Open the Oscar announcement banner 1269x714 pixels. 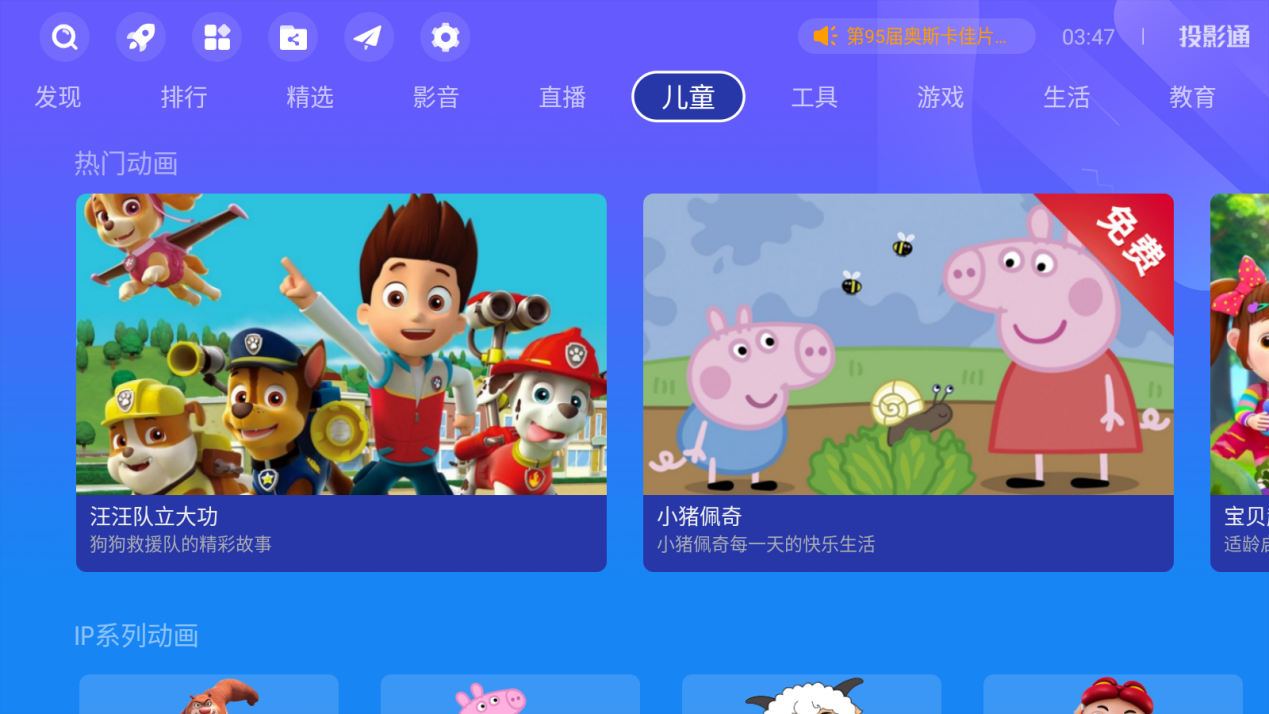coord(916,37)
